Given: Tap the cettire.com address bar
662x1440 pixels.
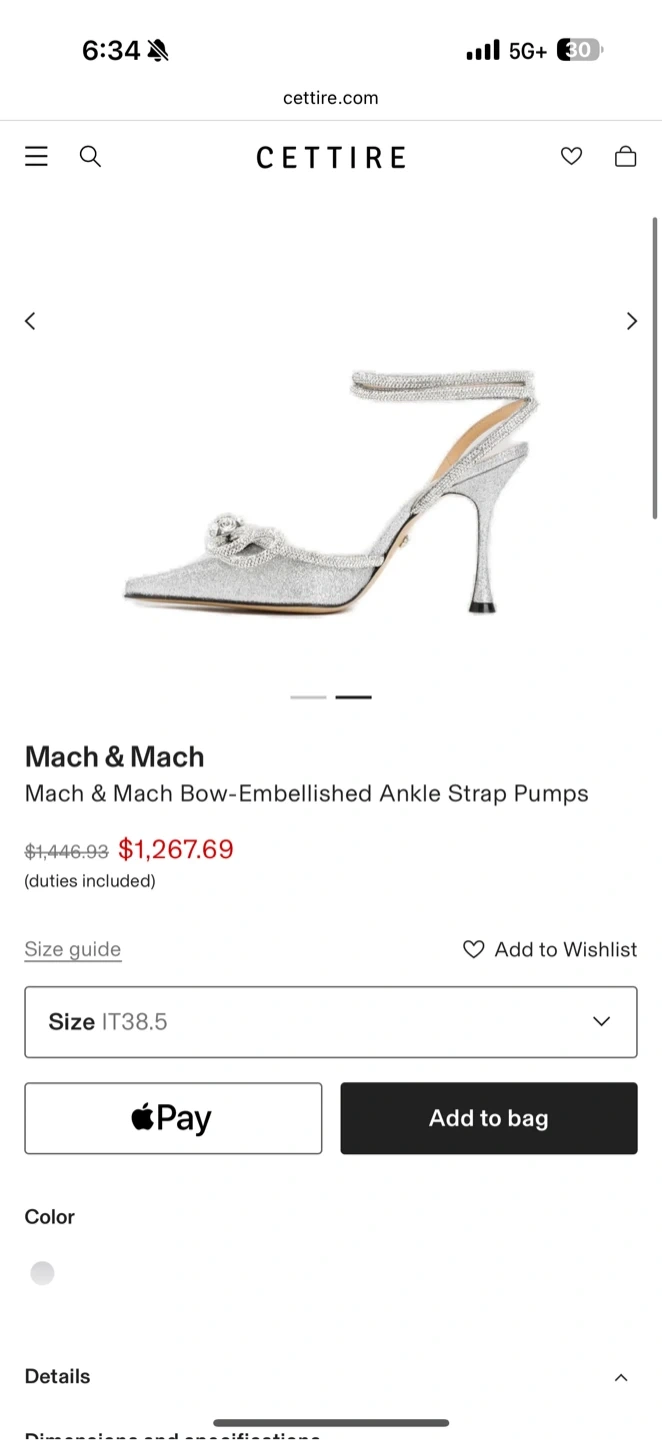Looking at the screenshot, I should coord(331,98).
